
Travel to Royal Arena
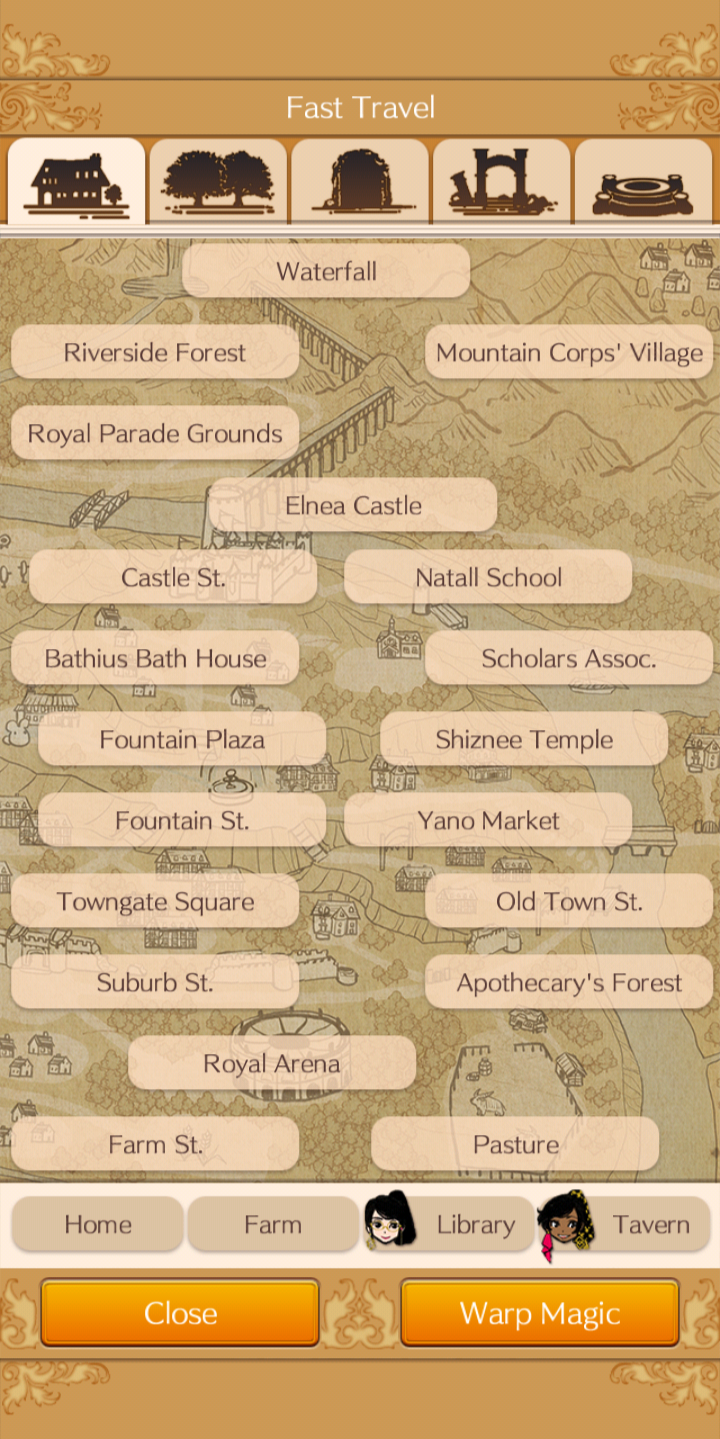[272, 1063]
